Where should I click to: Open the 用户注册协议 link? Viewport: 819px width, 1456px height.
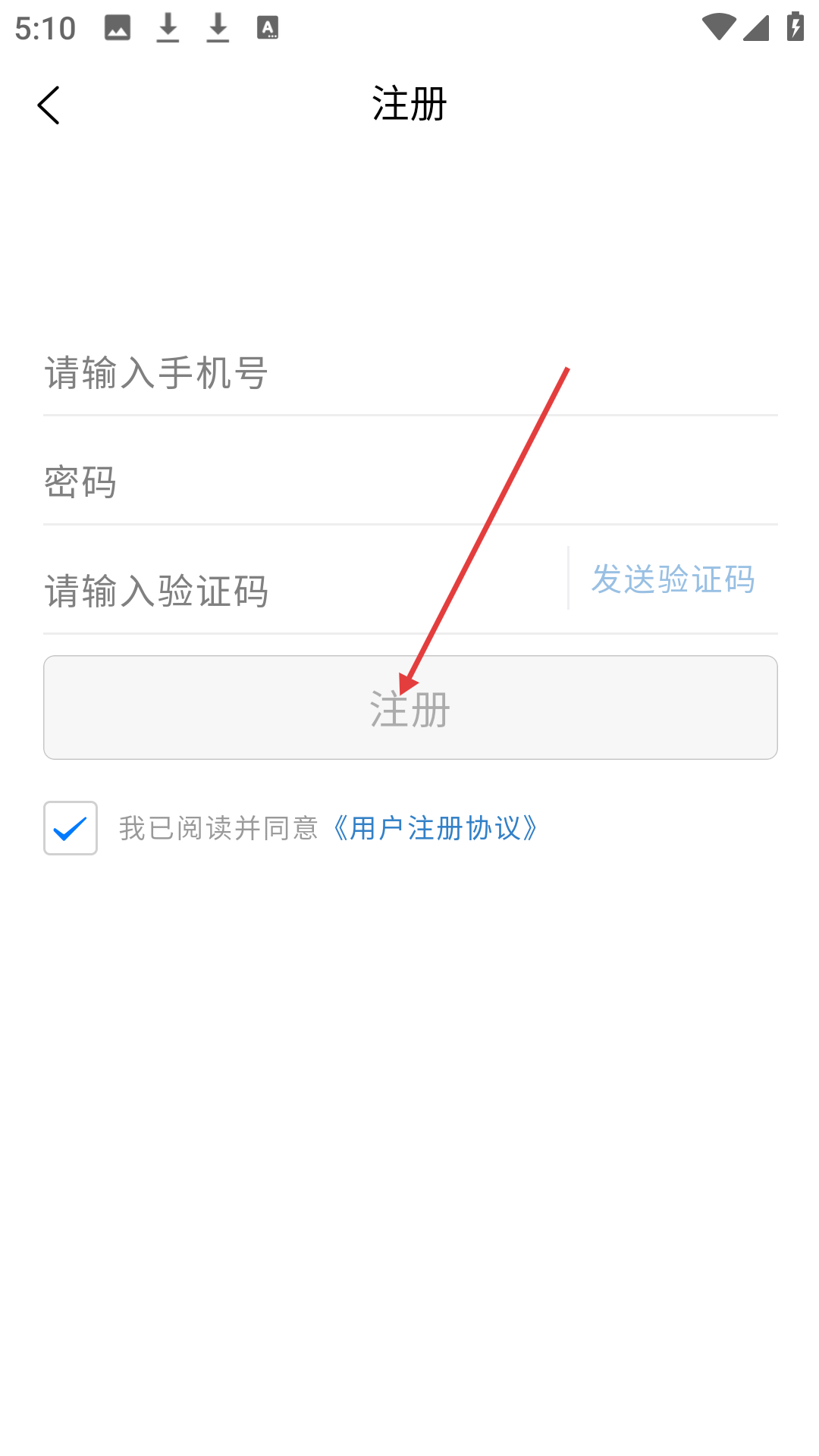point(436,828)
